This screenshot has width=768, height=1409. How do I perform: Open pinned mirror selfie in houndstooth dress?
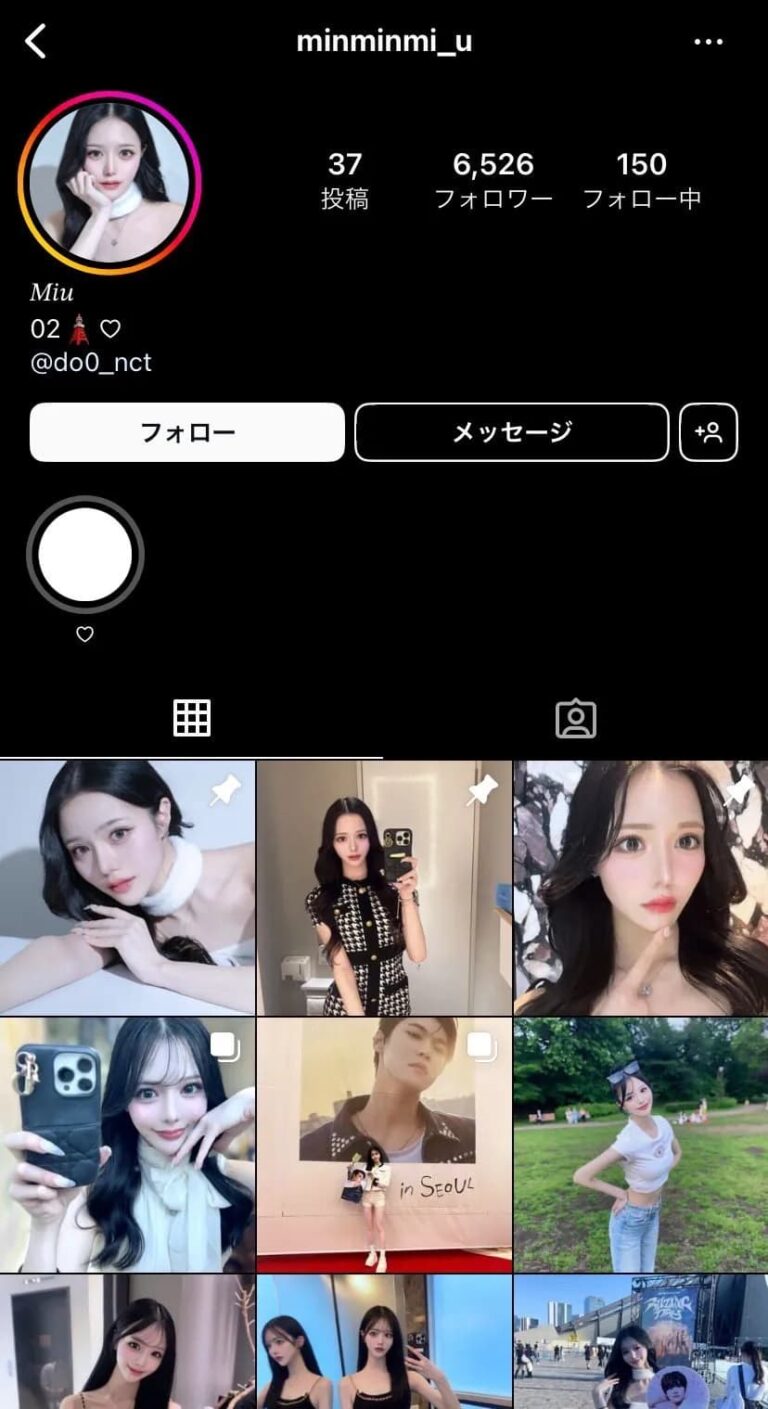(384, 887)
